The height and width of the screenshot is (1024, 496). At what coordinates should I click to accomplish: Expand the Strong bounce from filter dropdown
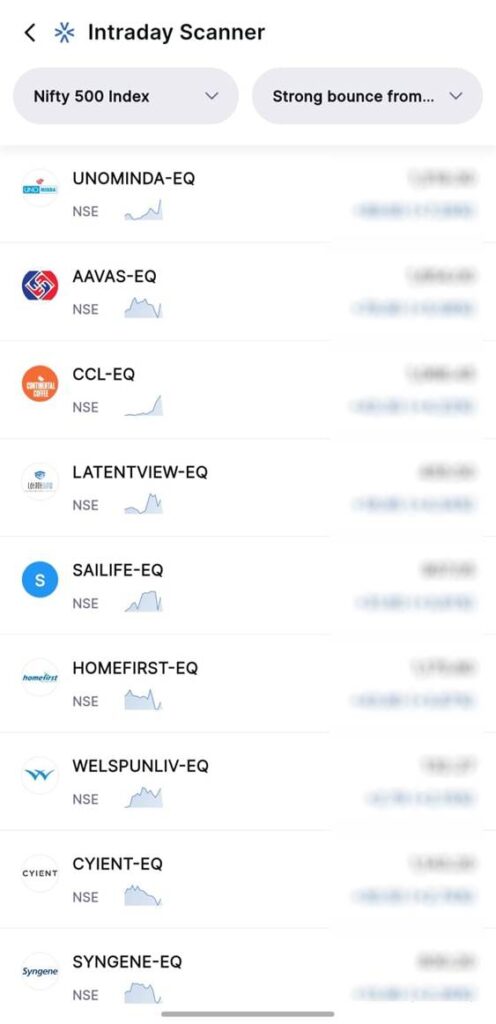point(367,96)
